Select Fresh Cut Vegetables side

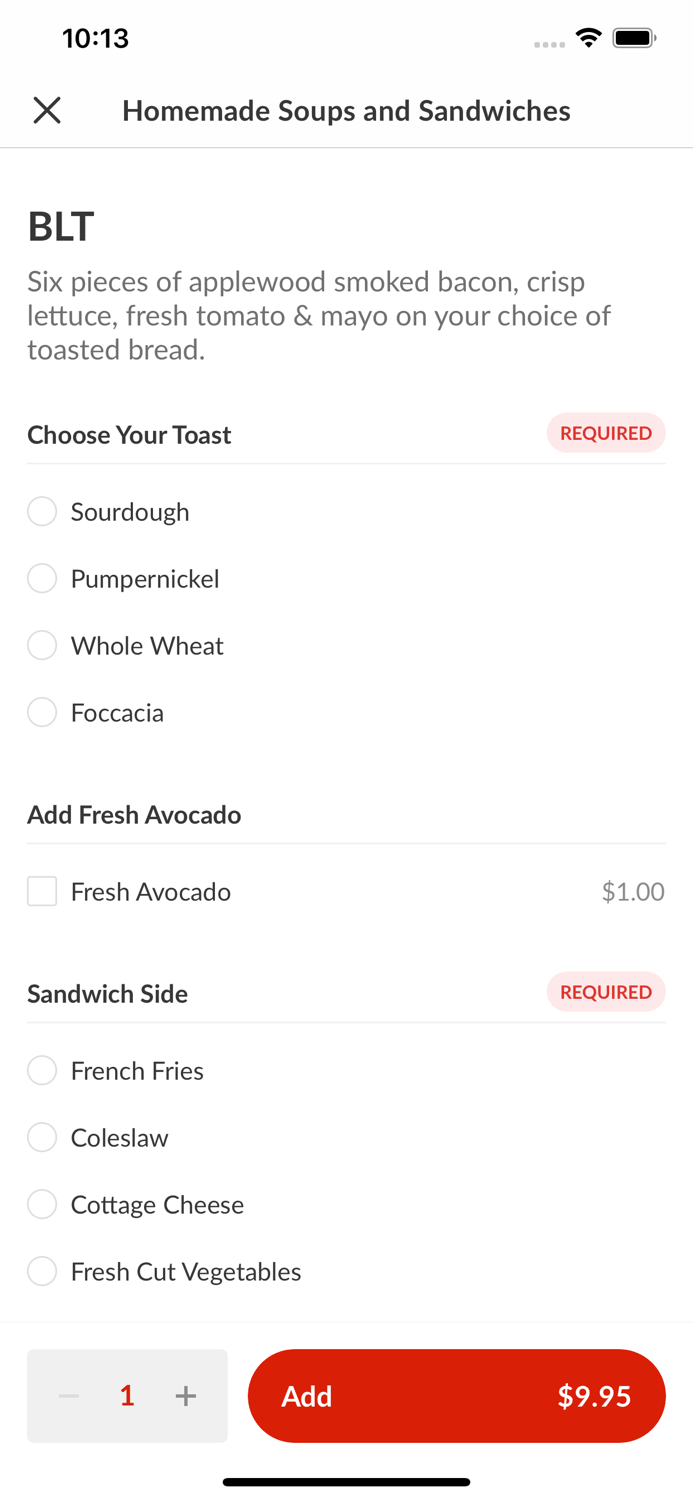click(x=42, y=1272)
